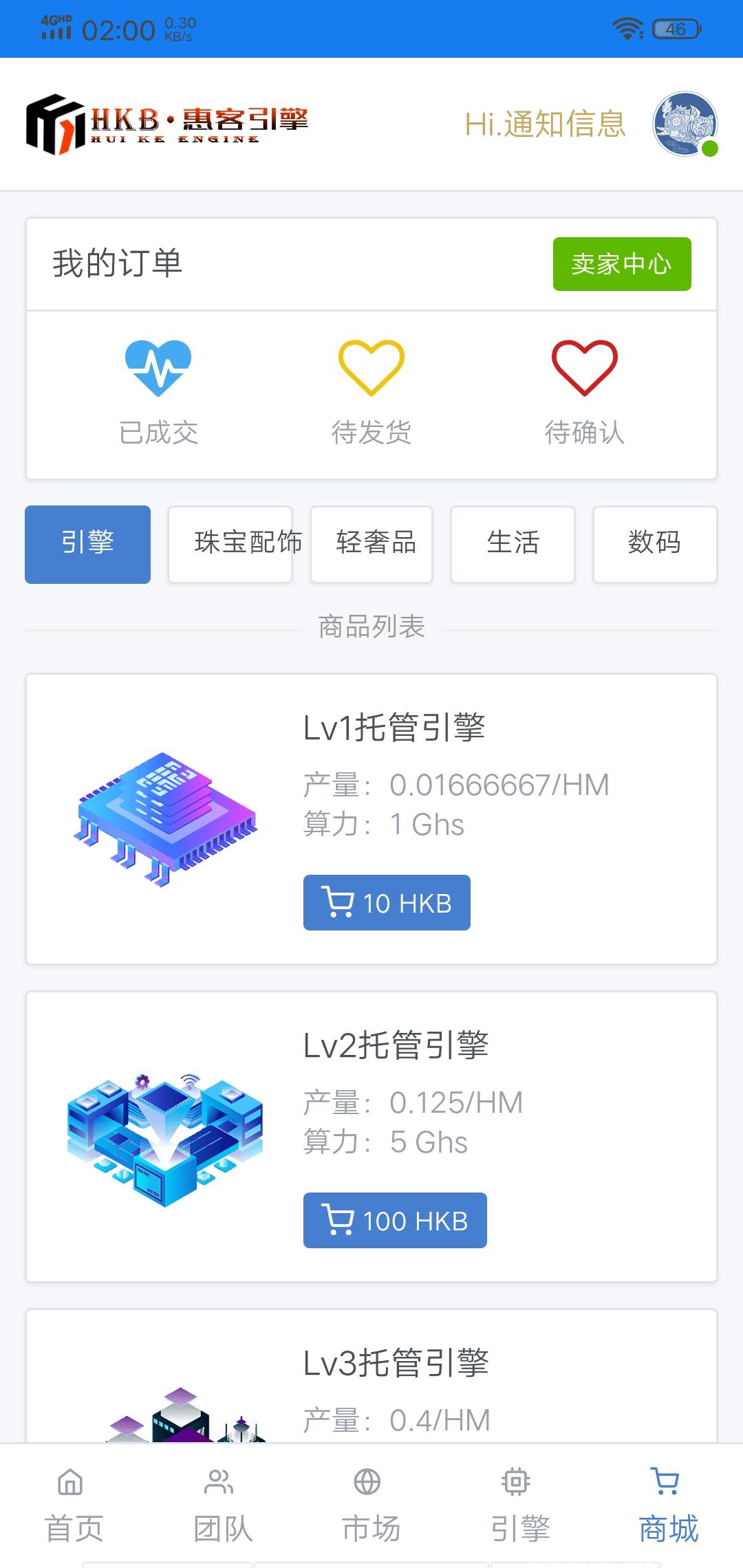The image size is (743, 1568).
Task: Select the 珠宝配饰 category filter
Action: (x=229, y=544)
